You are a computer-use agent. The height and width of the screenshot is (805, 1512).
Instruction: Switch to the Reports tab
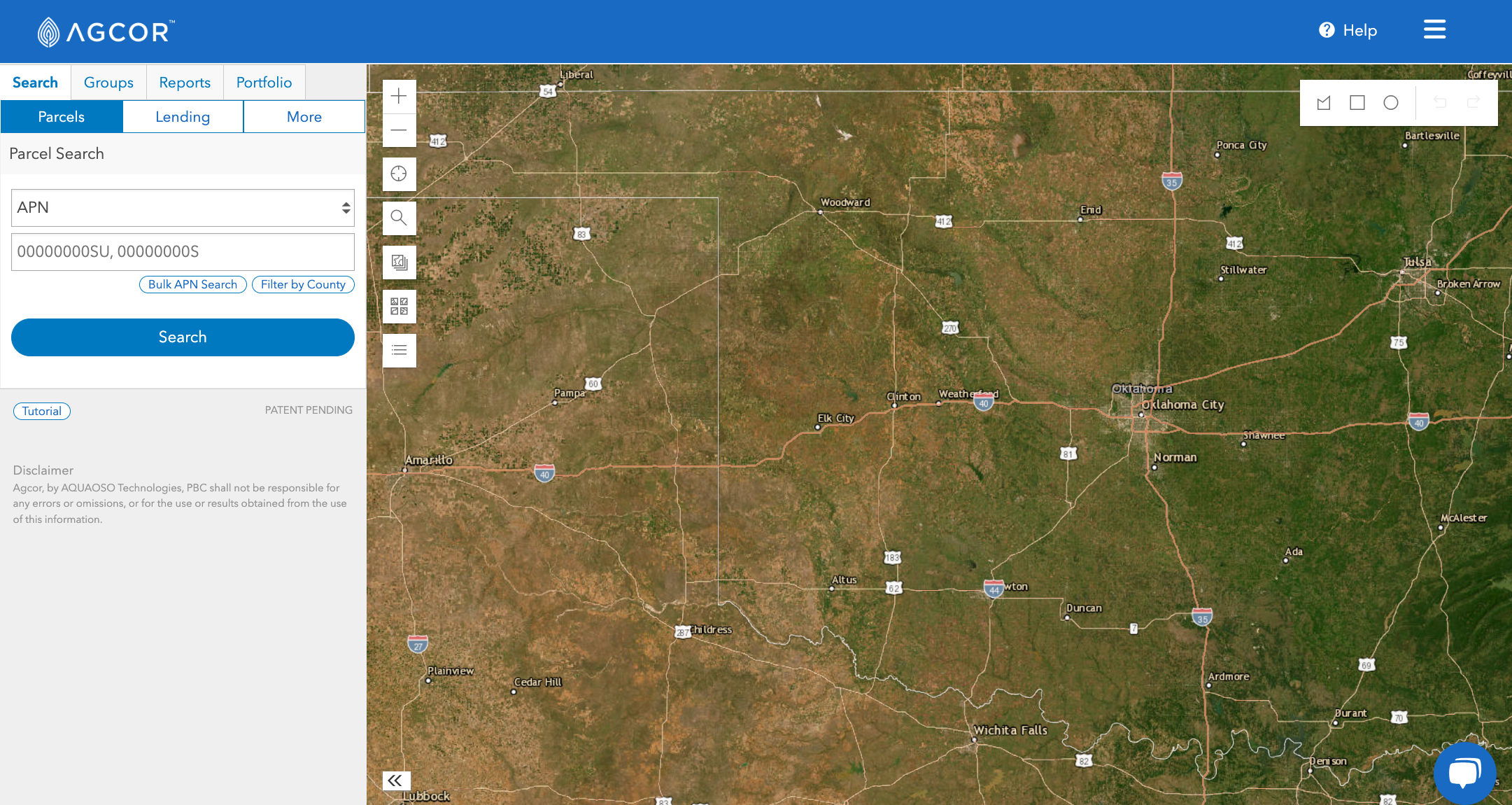click(x=185, y=83)
